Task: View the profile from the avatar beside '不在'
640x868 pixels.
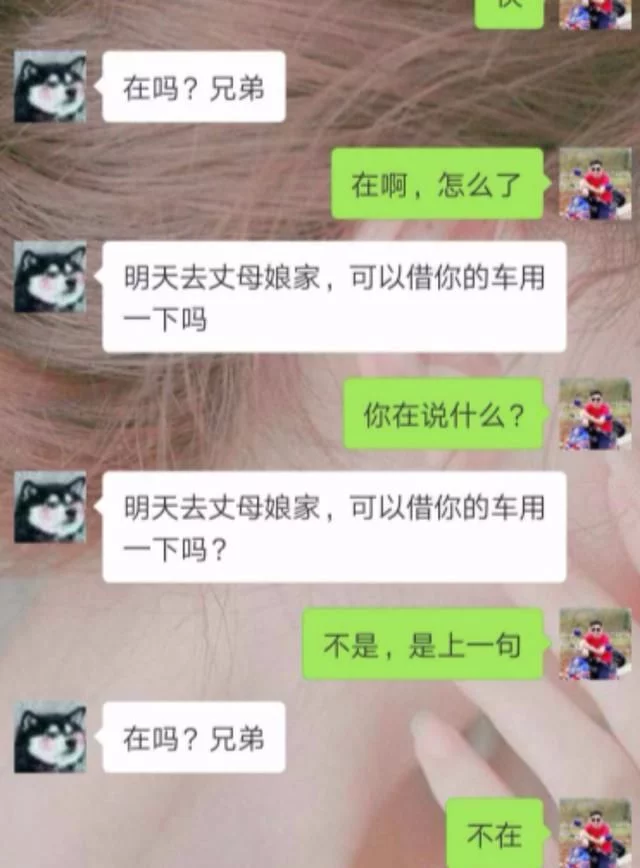Action: point(595,832)
